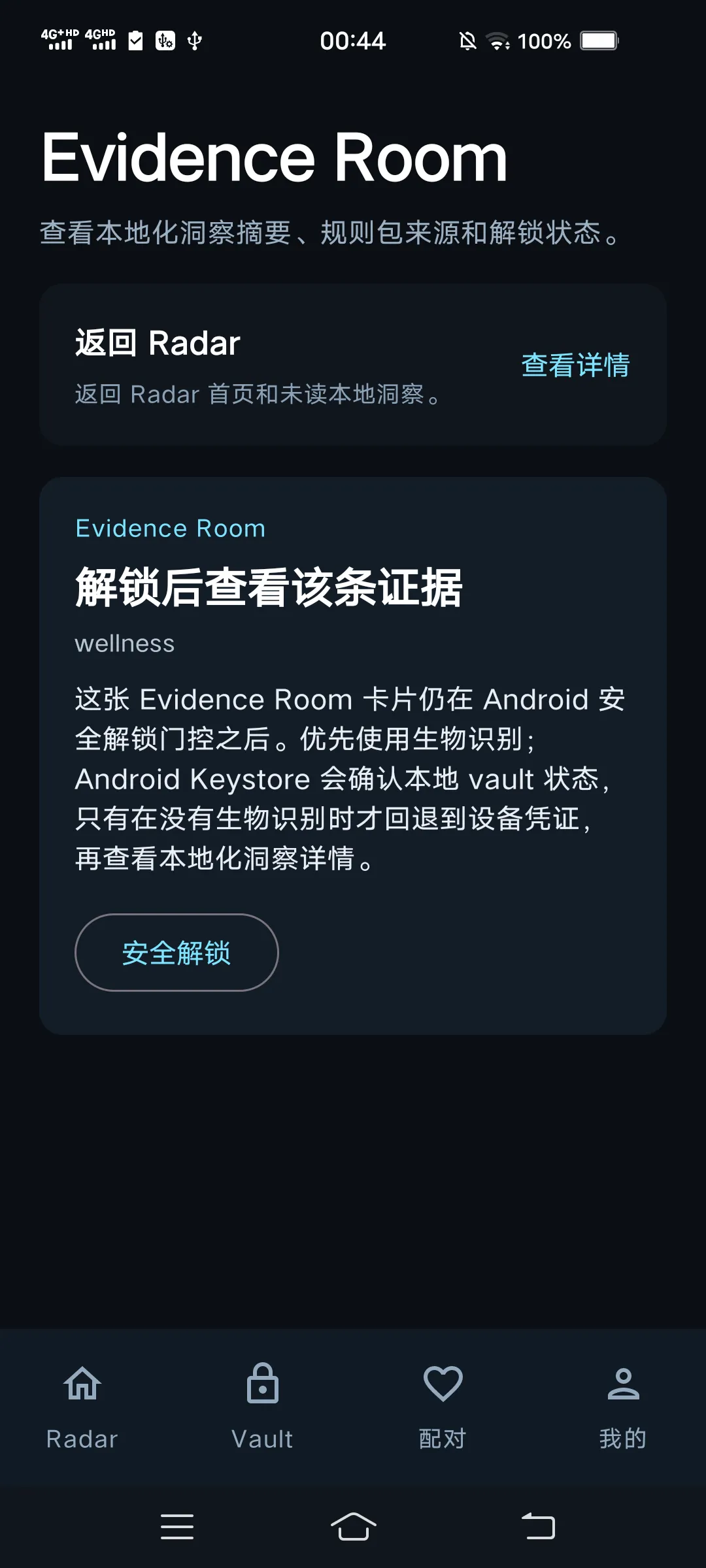This screenshot has height=1568, width=706.
Task: Tap the 安全解锁 button on the Evidence Room card
Action: tap(176, 953)
